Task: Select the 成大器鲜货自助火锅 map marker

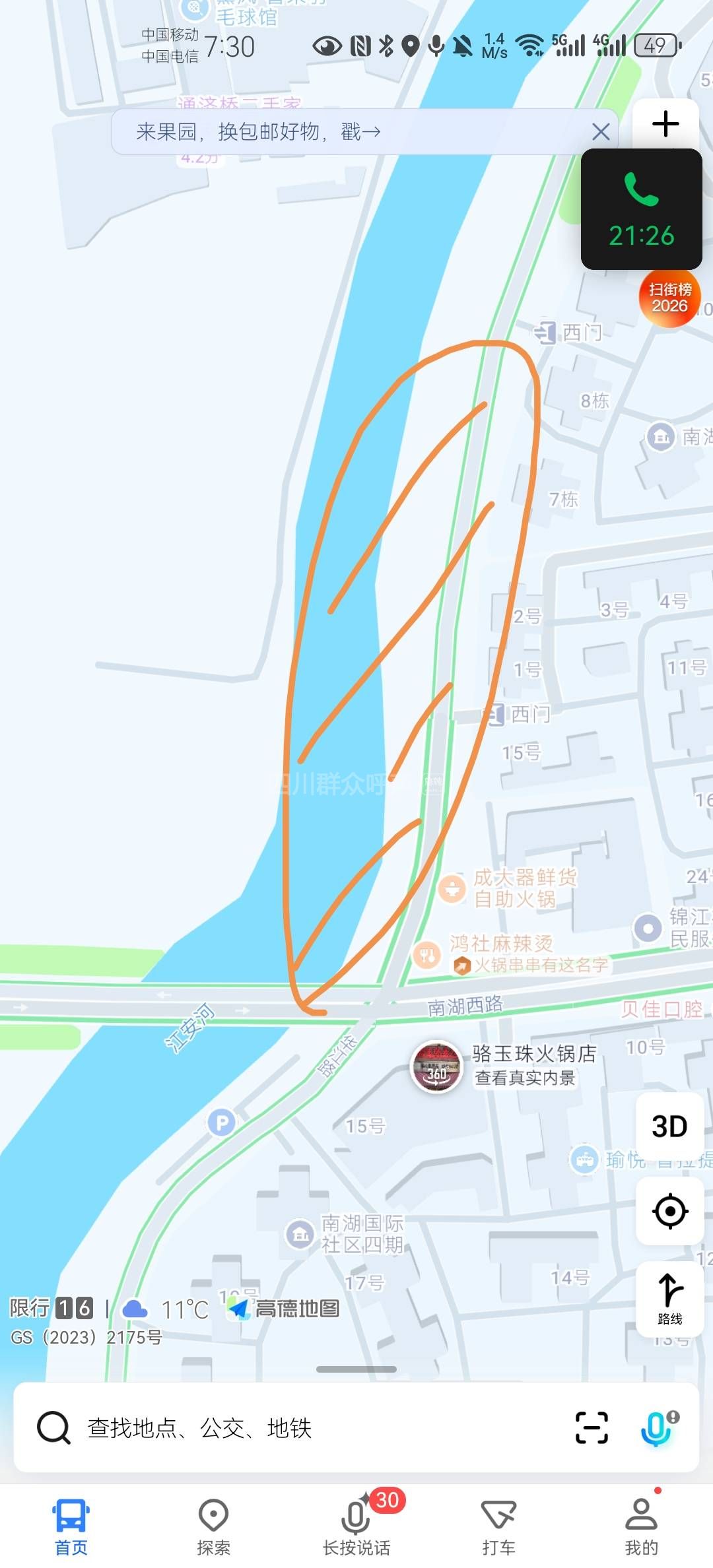Action: pyautogui.click(x=452, y=888)
